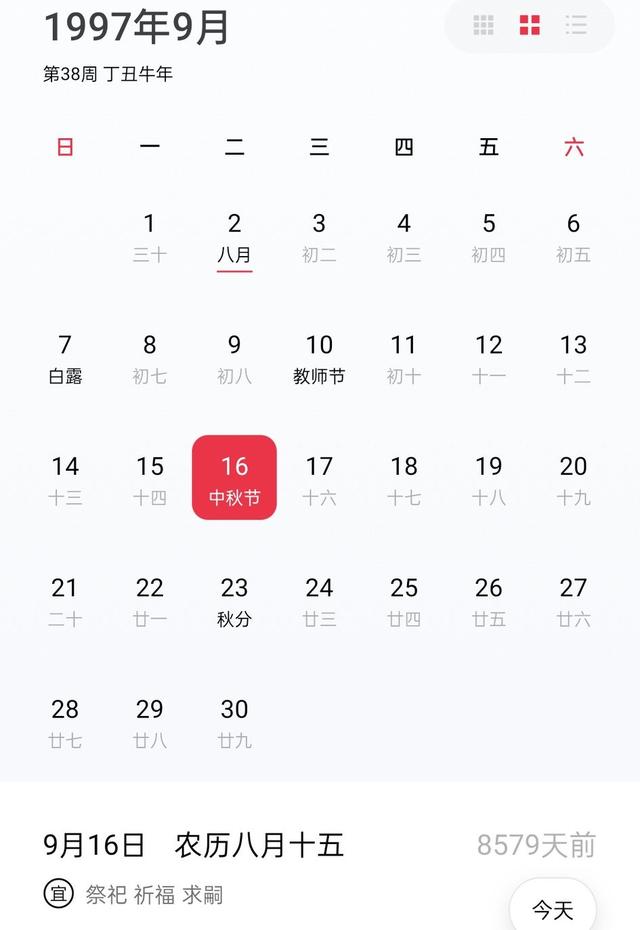This screenshot has height=930, width=640.
Task: Choose September 12
Action: [x=489, y=359]
